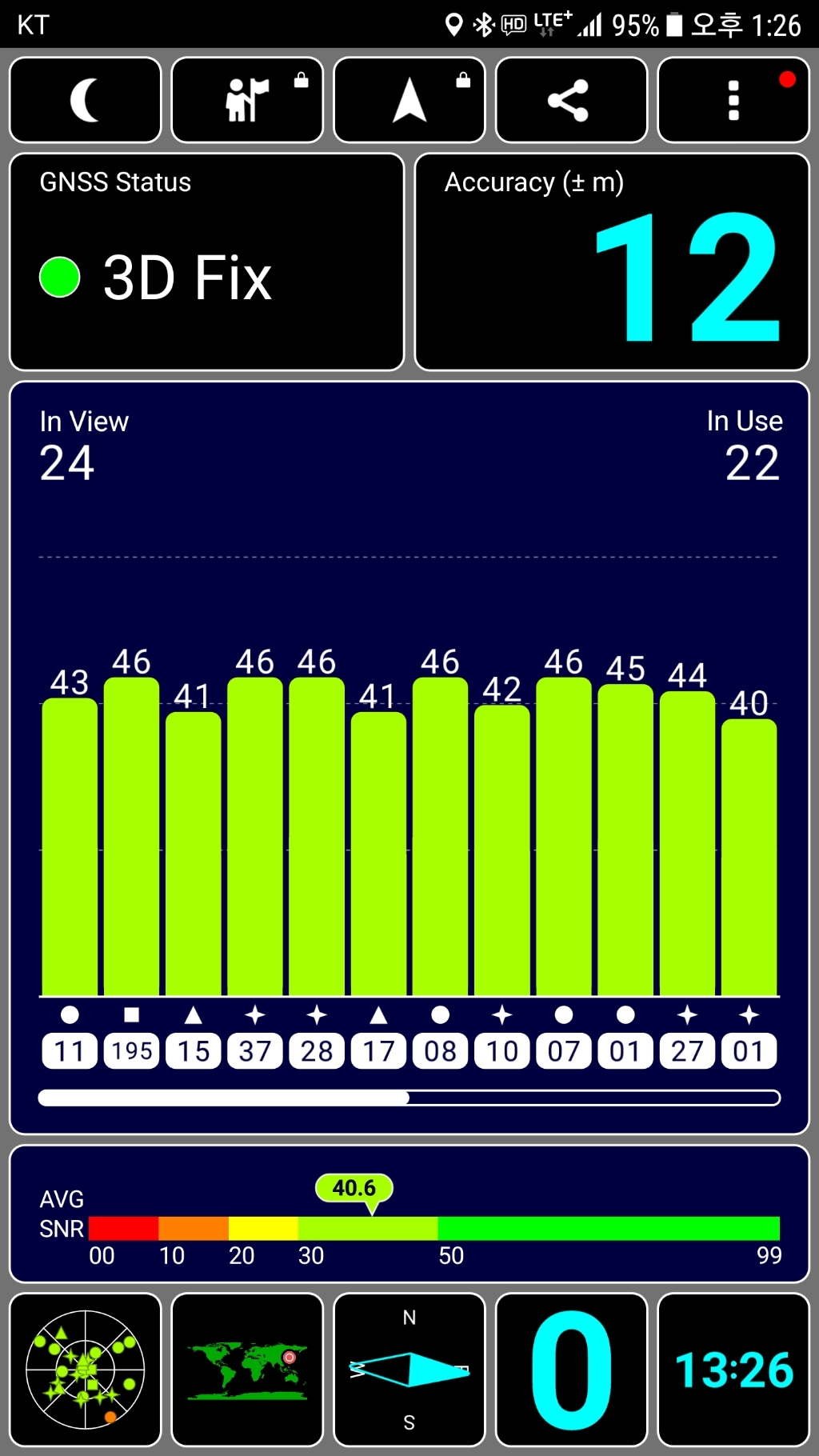Viewport: 819px width, 1456px height.
Task: Share the current GPS location
Action: [x=571, y=100]
